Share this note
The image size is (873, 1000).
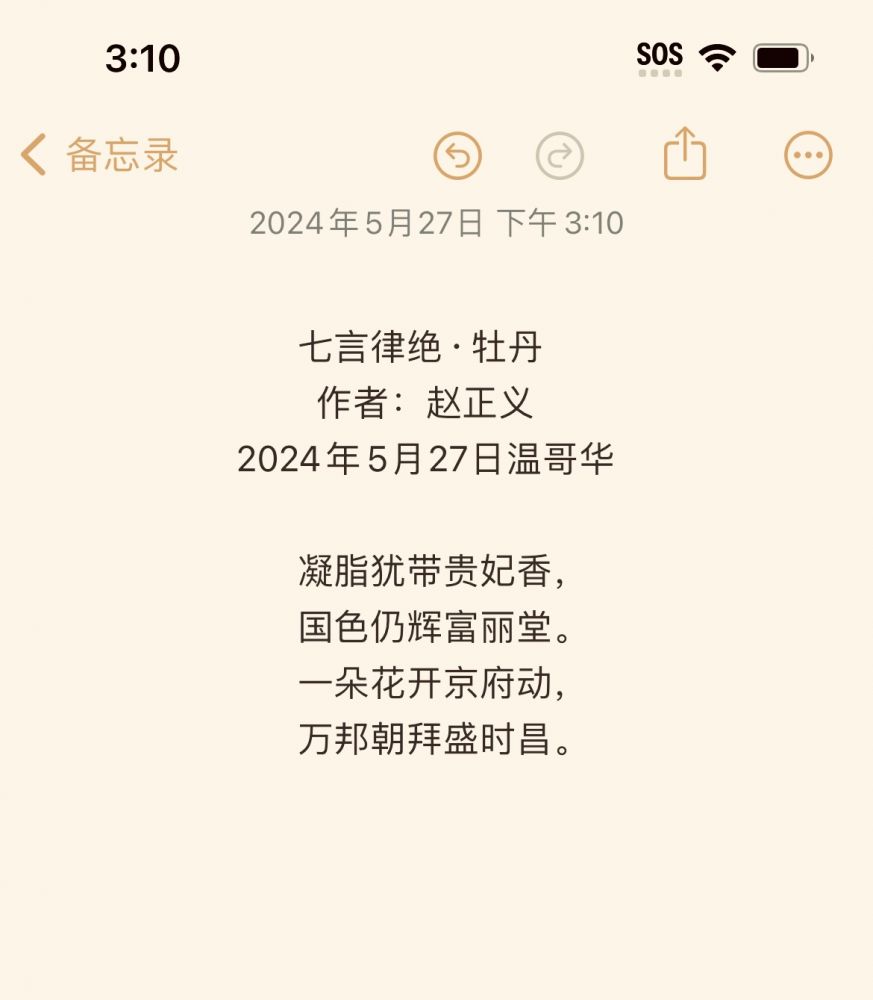[x=685, y=154]
